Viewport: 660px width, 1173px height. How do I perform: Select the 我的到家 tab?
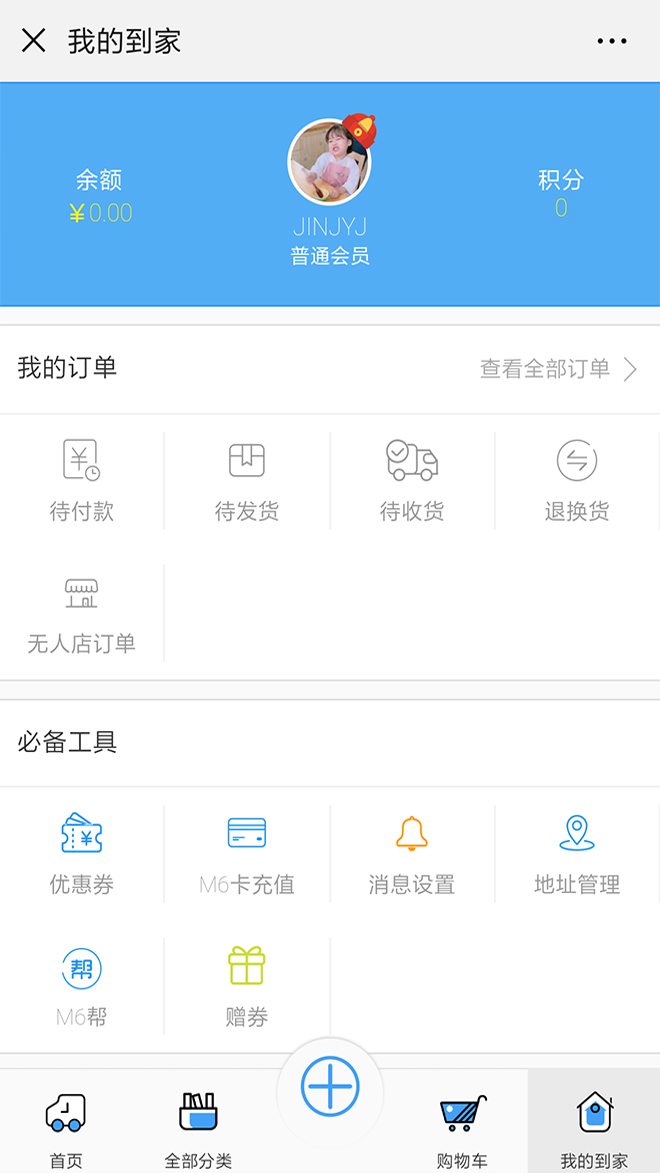tap(594, 1127)
